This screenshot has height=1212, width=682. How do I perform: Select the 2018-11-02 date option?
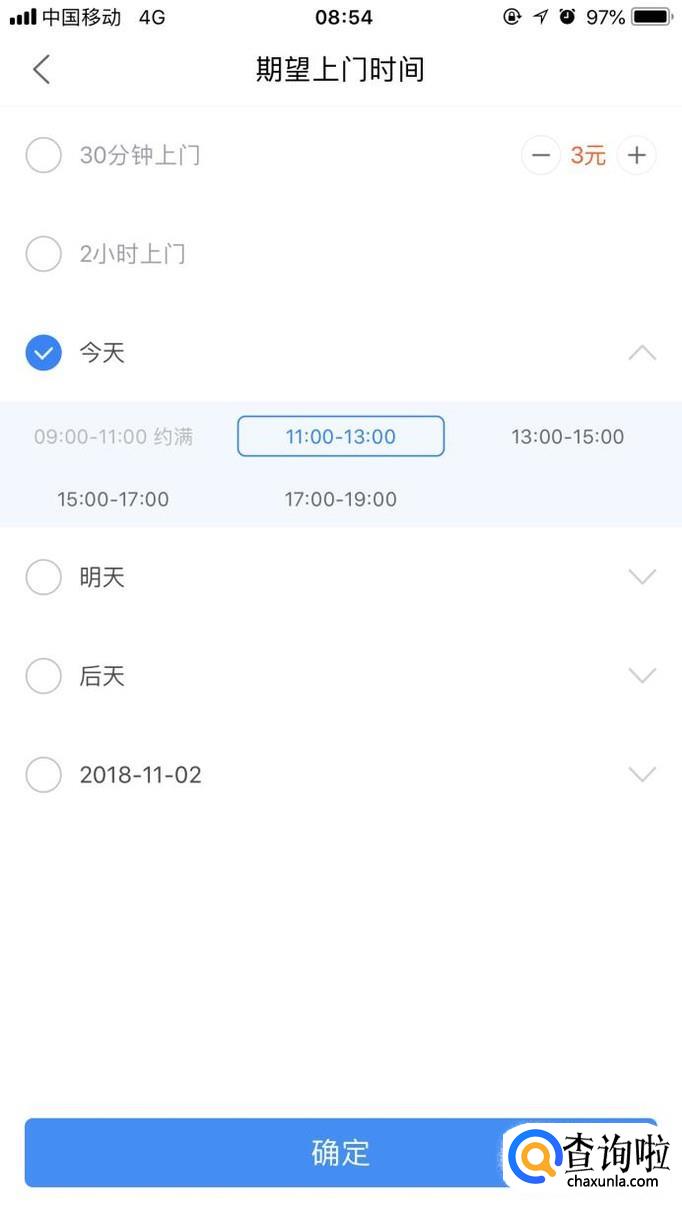(x=44, y=775)
